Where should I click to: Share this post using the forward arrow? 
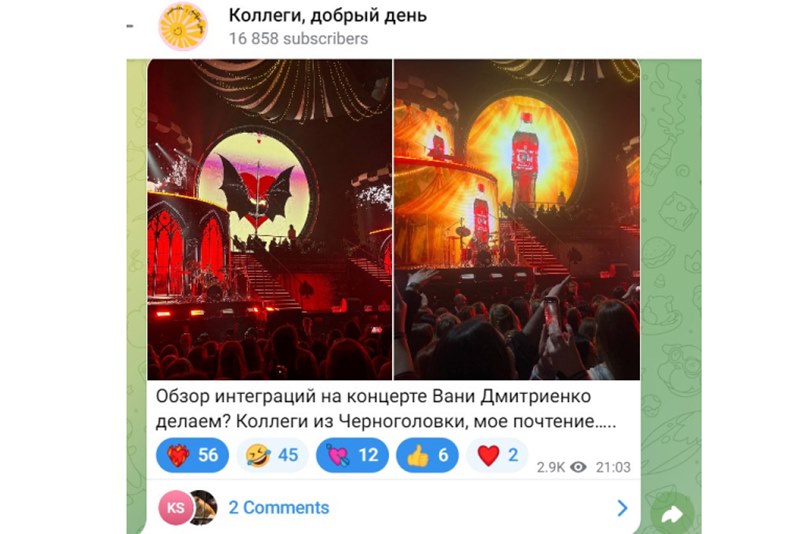click(670, 513)
